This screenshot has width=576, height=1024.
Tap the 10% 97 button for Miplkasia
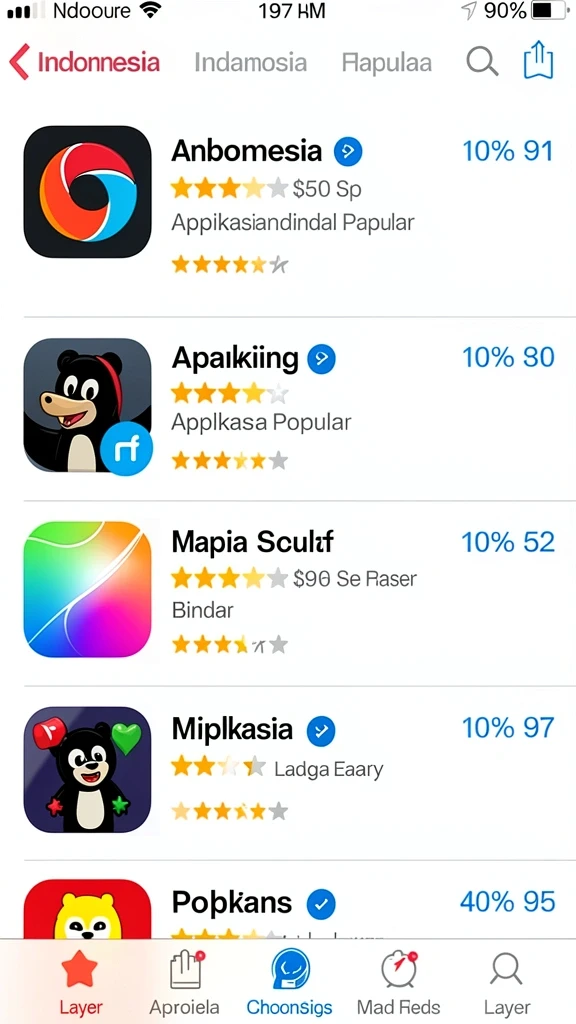[508, 728]
